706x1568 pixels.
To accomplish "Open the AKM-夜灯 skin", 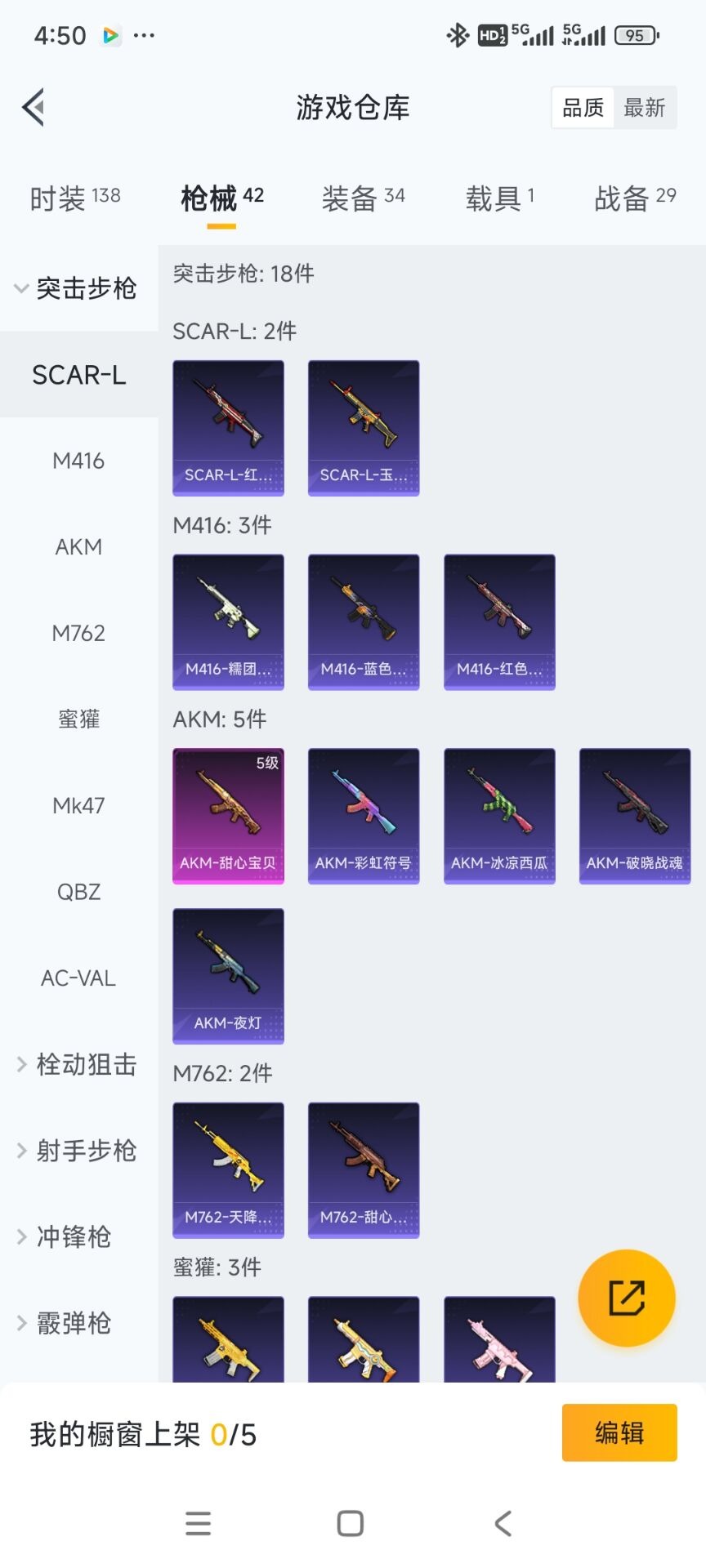I will pyautogui.click(x=228, y=976).
